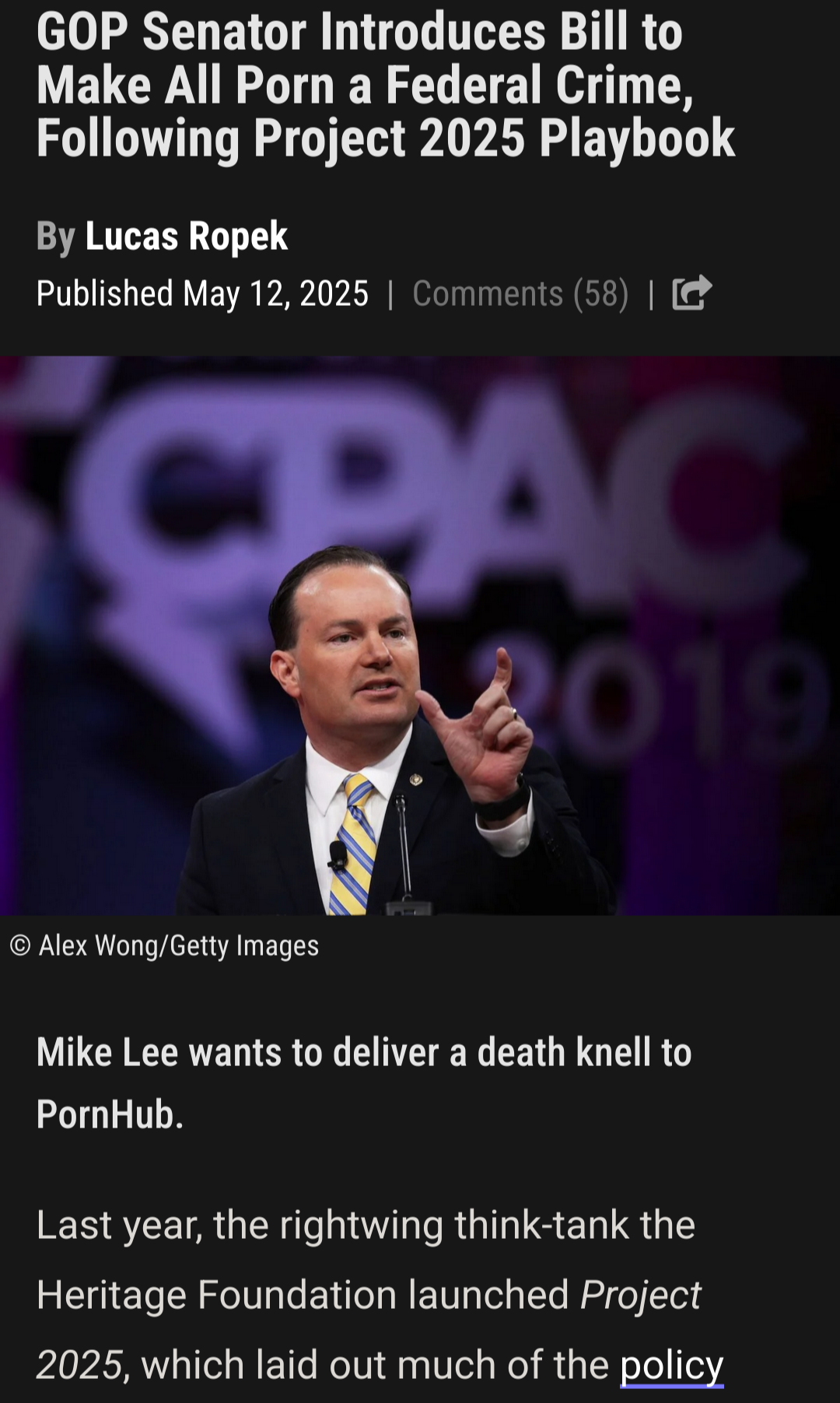
Task: Open the Comments (58) section
Action: click(x=520, y=294)
